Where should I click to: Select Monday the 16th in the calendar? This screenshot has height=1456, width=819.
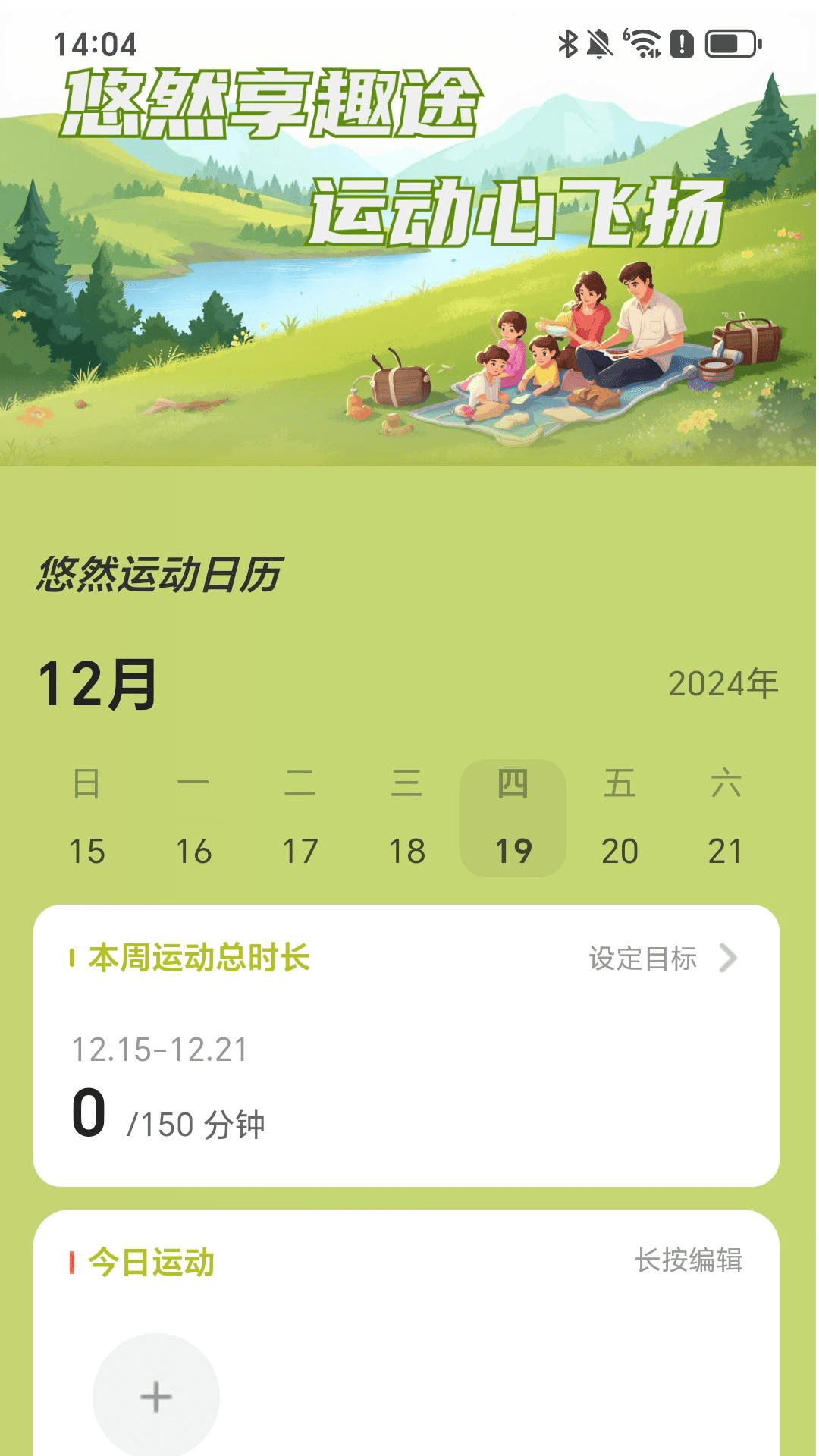point(193,819)
